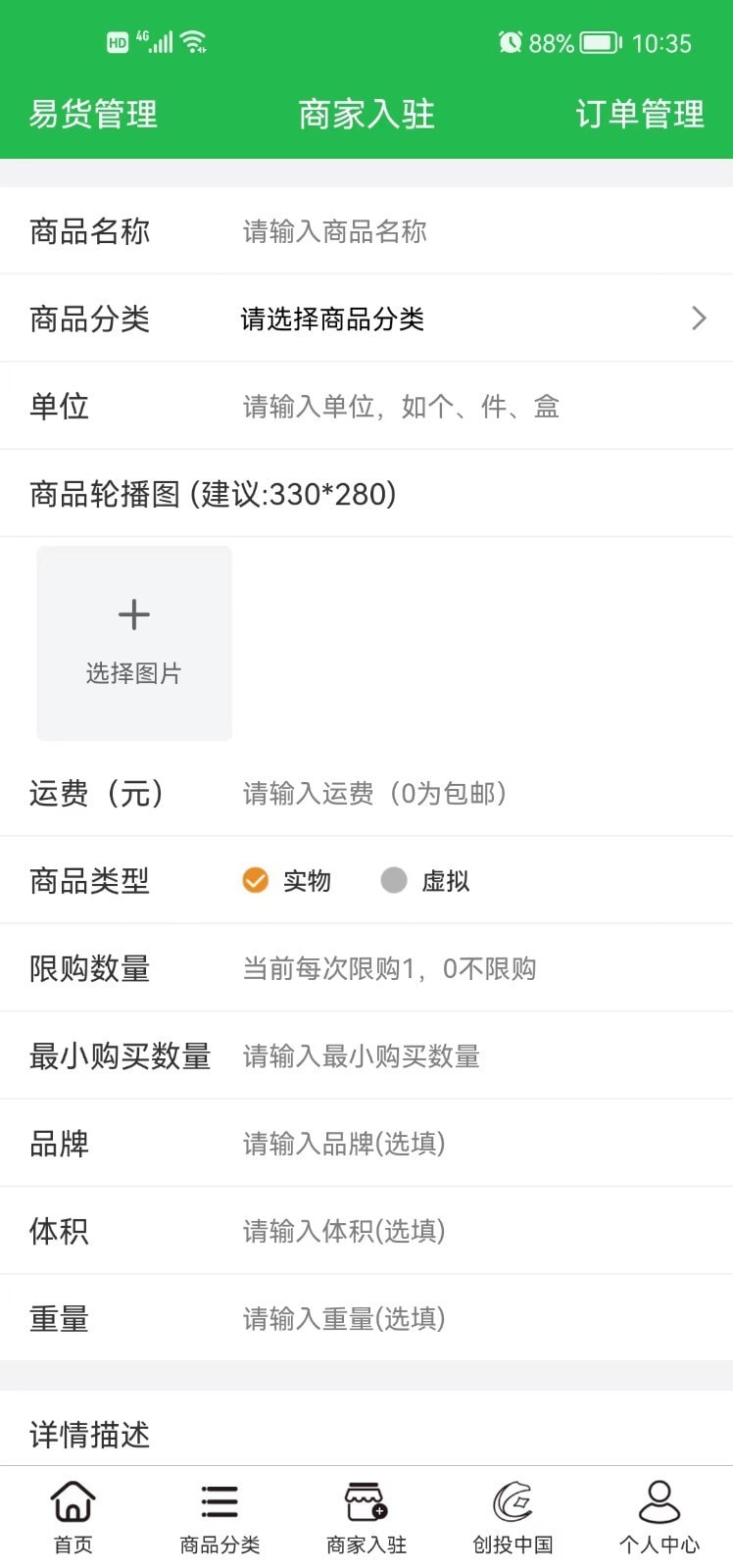This screenshot has height=1568, width=733.
Task: Select the 实物 product type option
Action: coord(286,880)
